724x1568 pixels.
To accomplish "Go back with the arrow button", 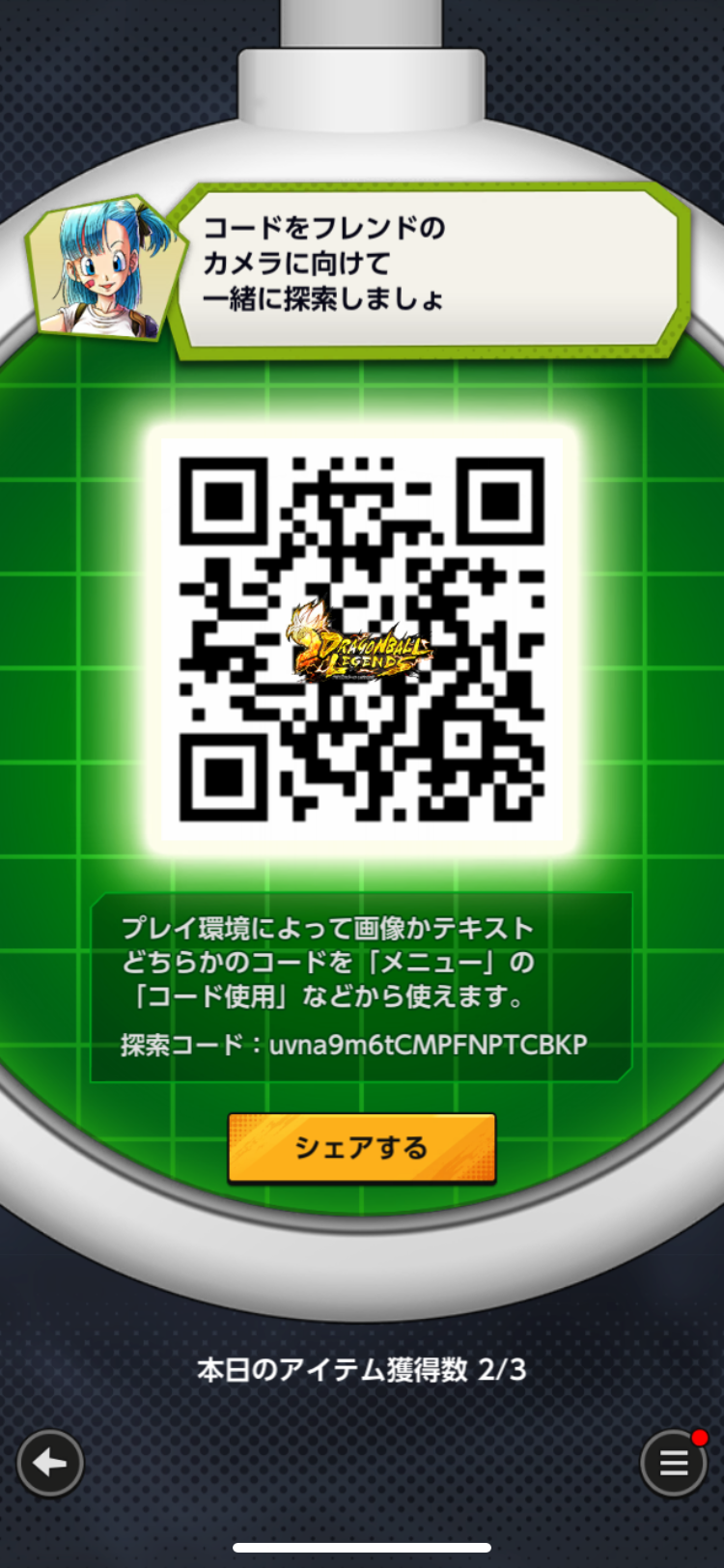I will point(50,1463).
